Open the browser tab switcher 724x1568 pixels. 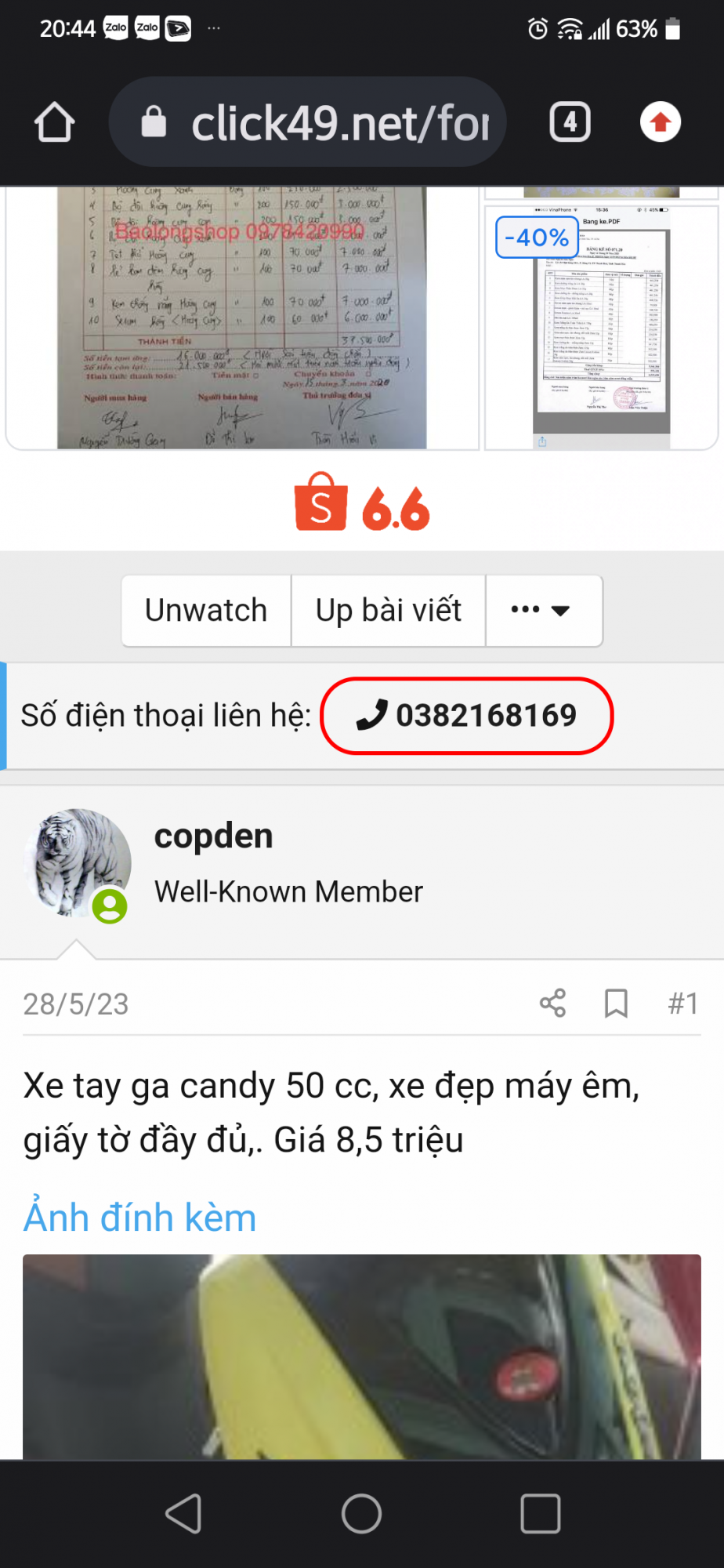click(570, 122)
